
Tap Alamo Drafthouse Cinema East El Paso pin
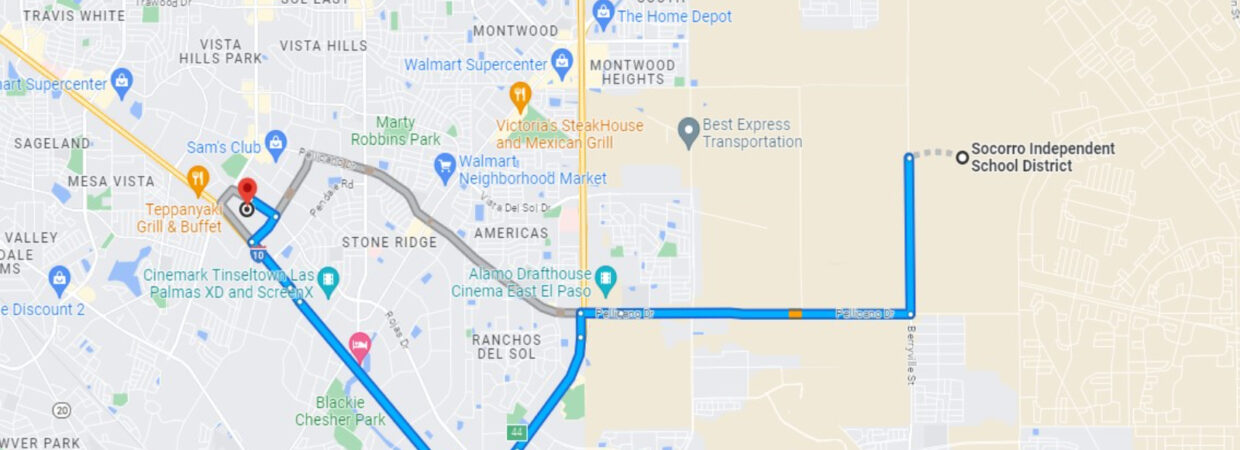click(x=604, y=277)
